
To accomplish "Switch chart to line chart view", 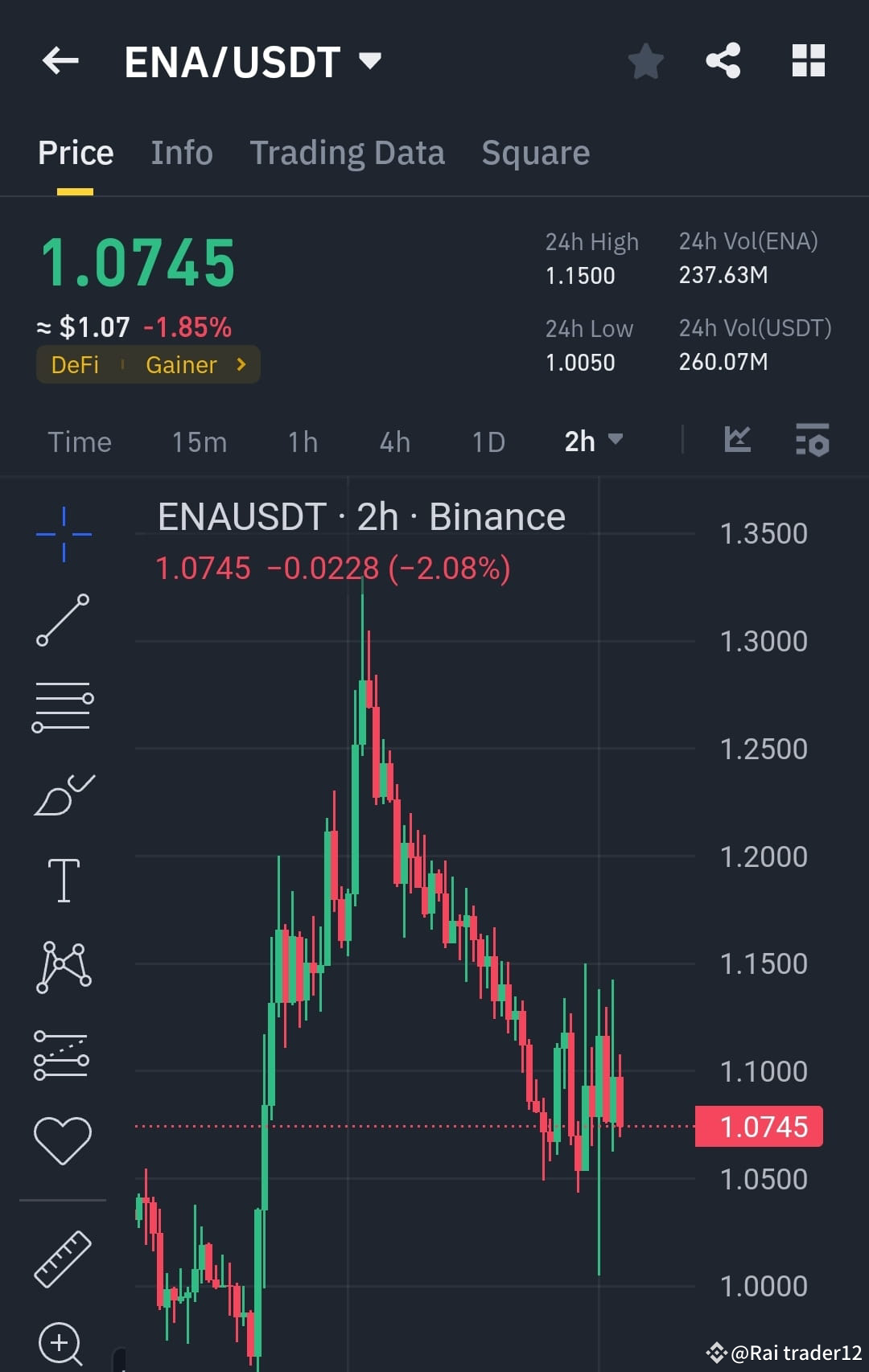I will click(x=737, y=441).
